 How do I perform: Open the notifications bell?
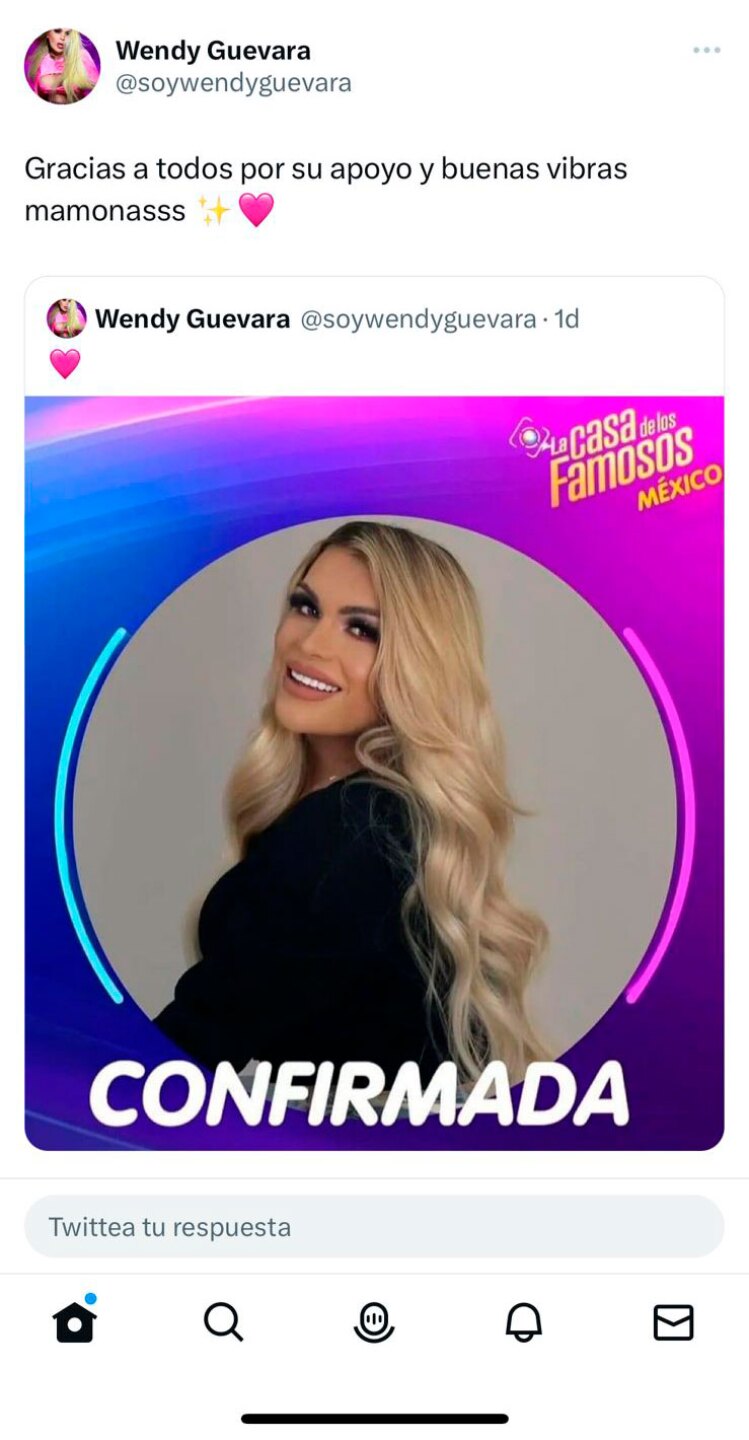point(523,1323)
